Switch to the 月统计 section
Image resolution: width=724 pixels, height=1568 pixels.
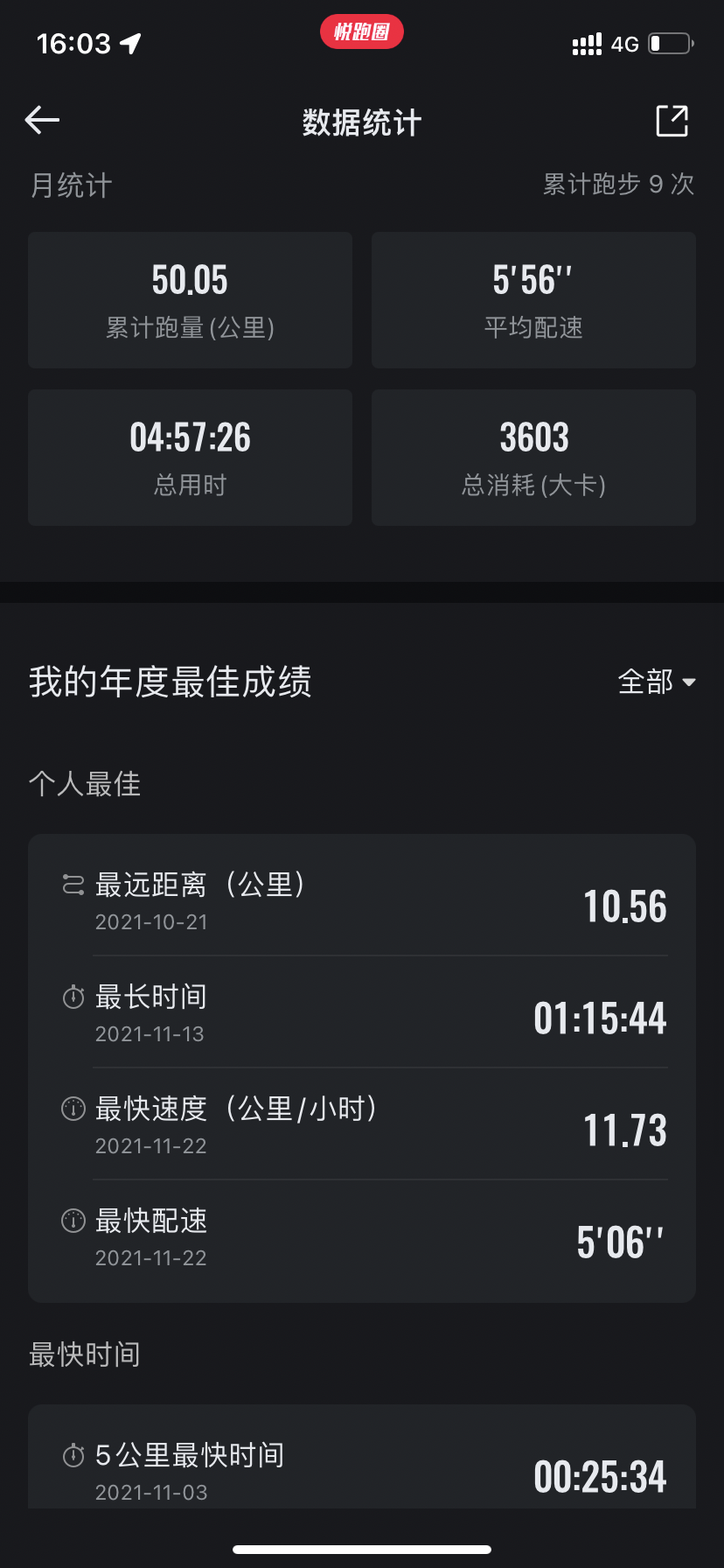point(69,185)
